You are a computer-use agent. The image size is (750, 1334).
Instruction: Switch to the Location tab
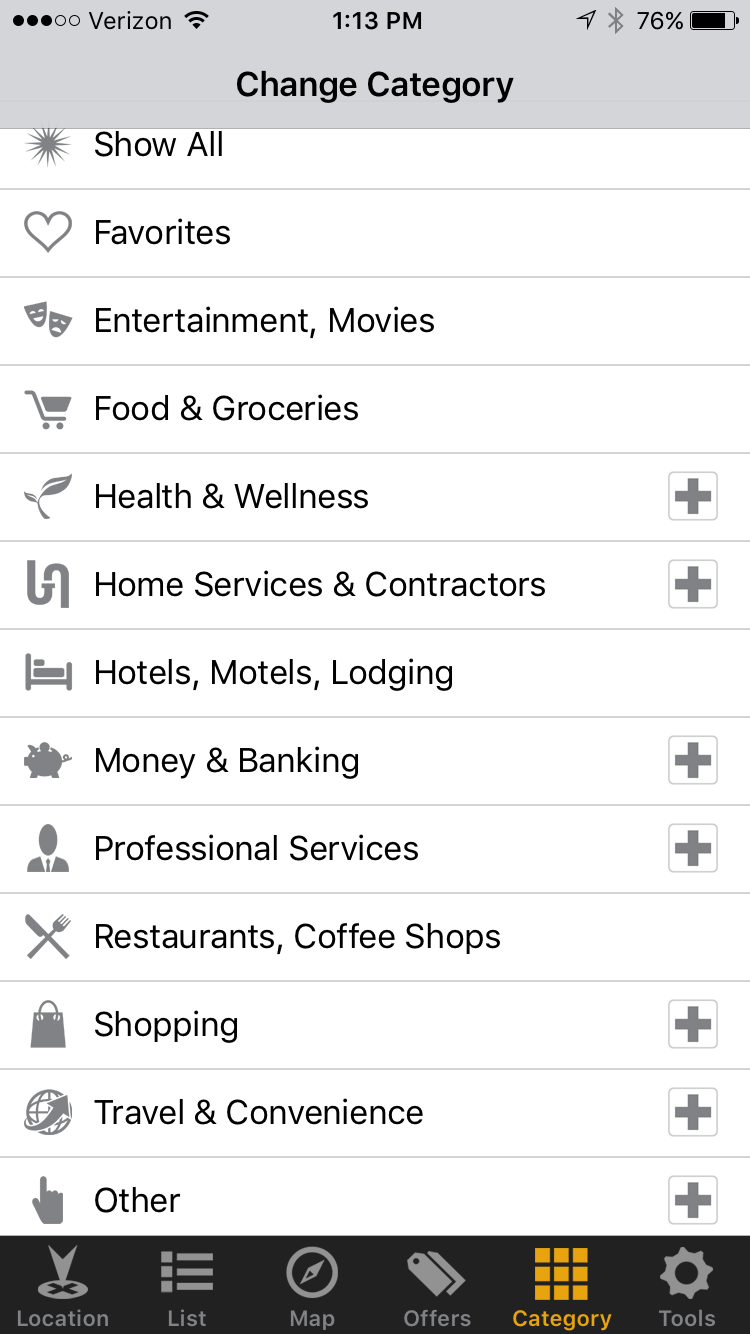pos(62,1287)
